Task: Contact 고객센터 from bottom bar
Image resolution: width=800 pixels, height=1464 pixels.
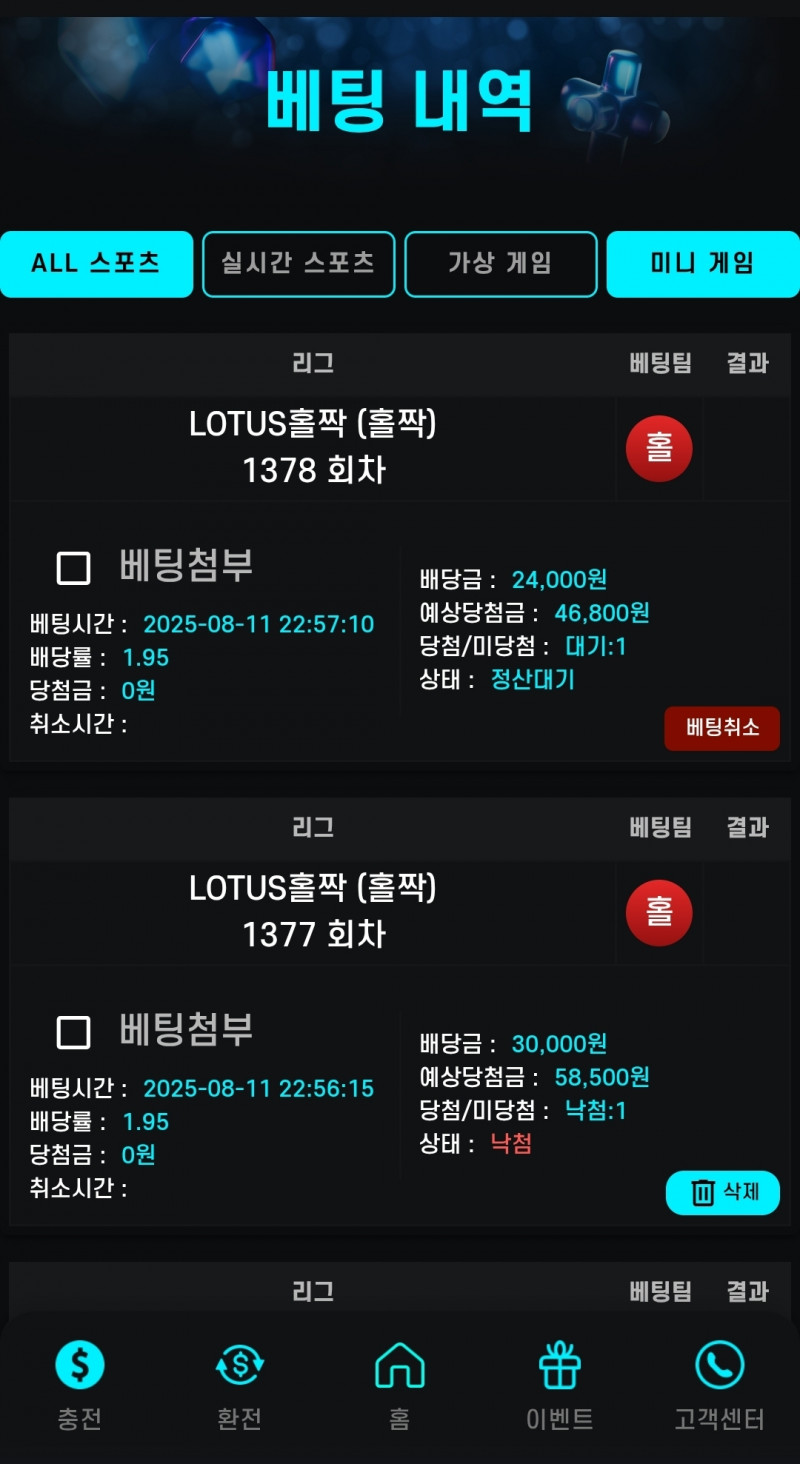Action: tap(720, 1385)
